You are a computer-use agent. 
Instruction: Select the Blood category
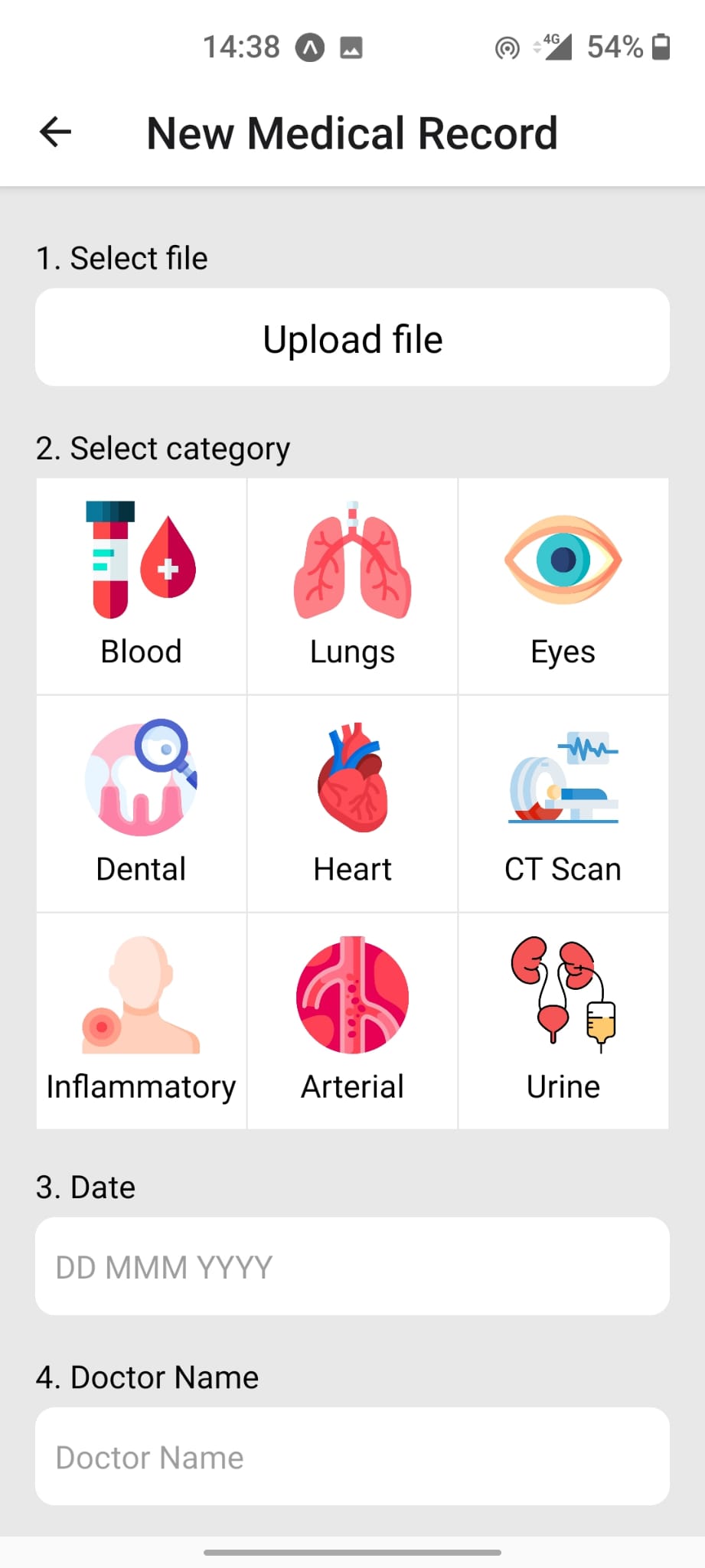click(x=142, y=586)
